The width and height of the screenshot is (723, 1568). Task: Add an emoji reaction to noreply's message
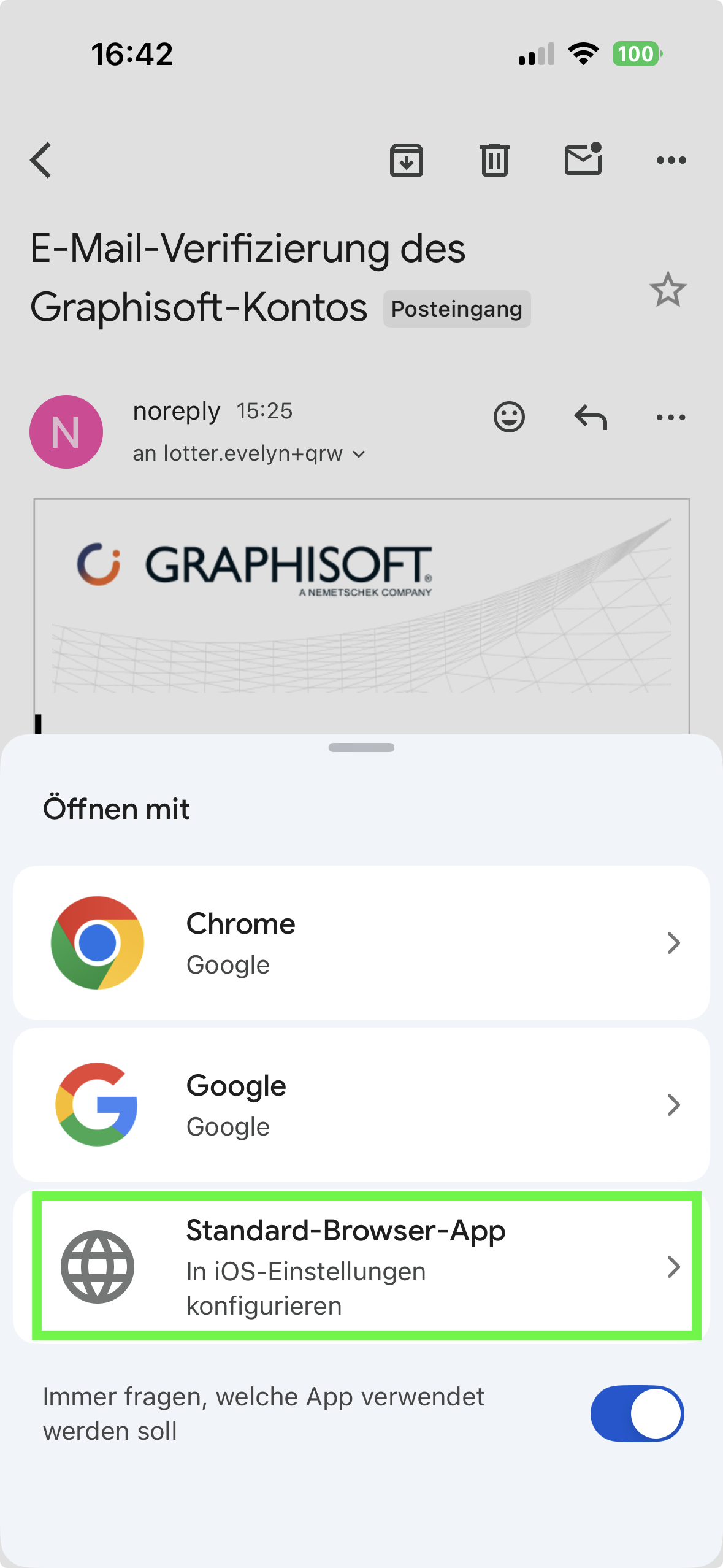point(509,418)
